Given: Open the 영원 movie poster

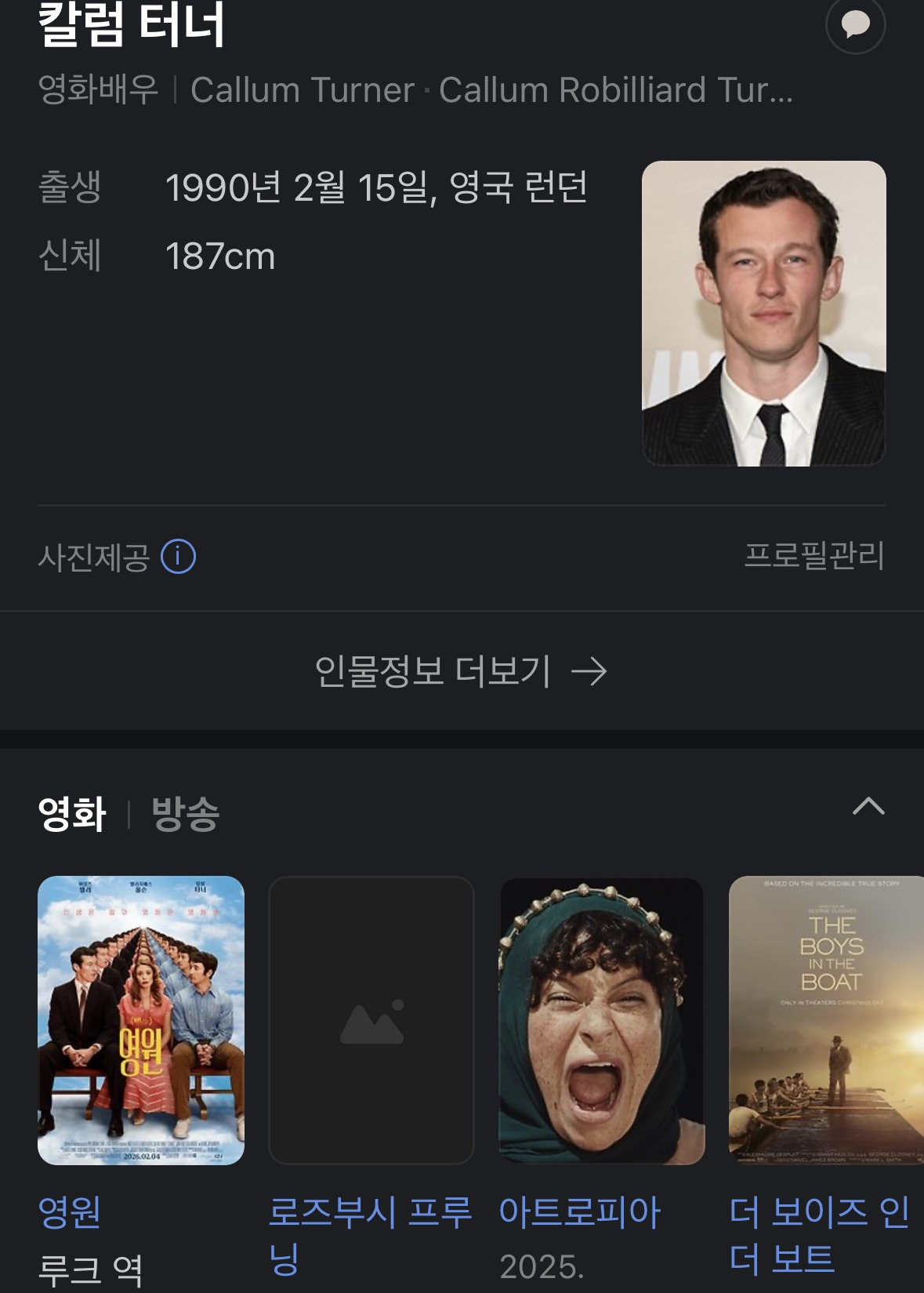Looking at the screenshot, I should point(141,1019).
